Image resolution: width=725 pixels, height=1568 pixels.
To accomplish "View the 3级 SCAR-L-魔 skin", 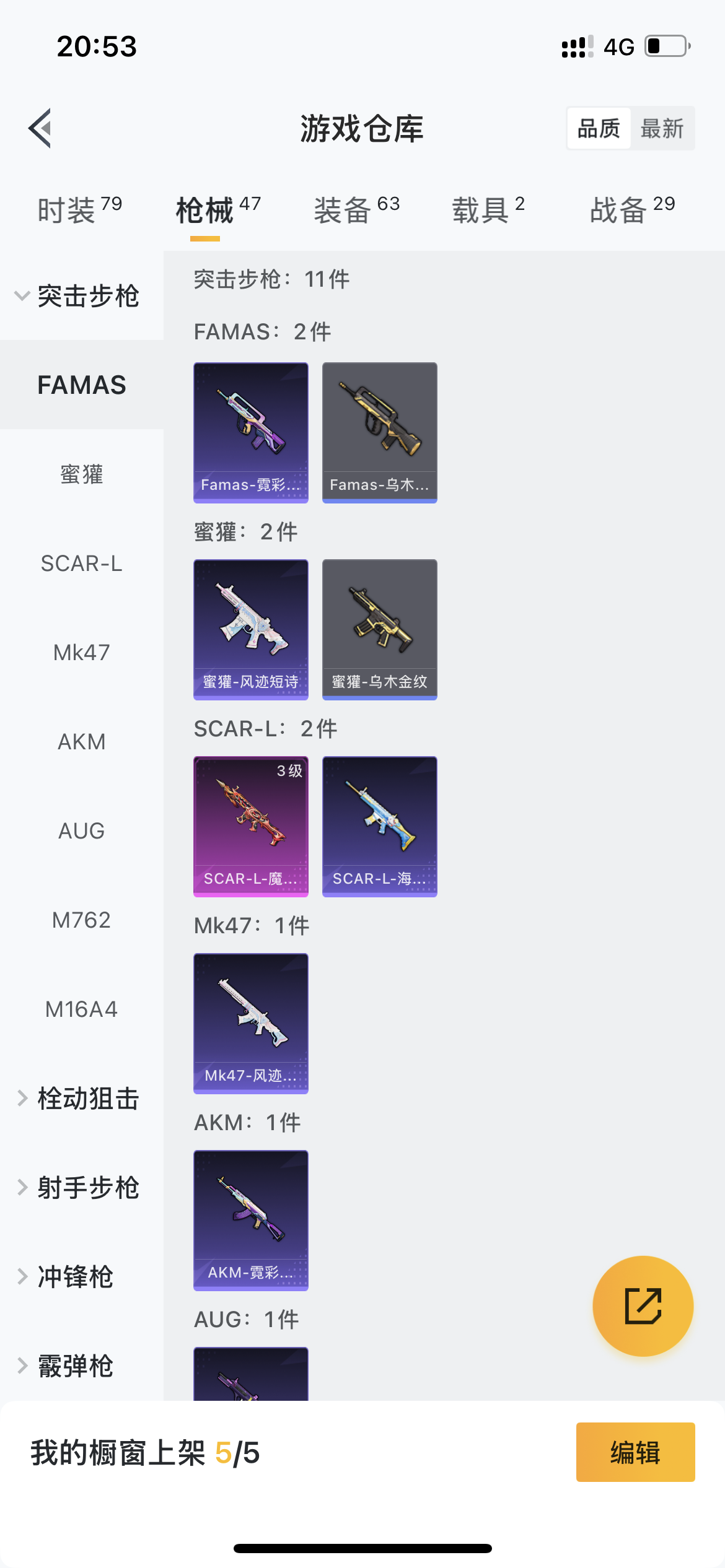I will (x=251, y=826).
